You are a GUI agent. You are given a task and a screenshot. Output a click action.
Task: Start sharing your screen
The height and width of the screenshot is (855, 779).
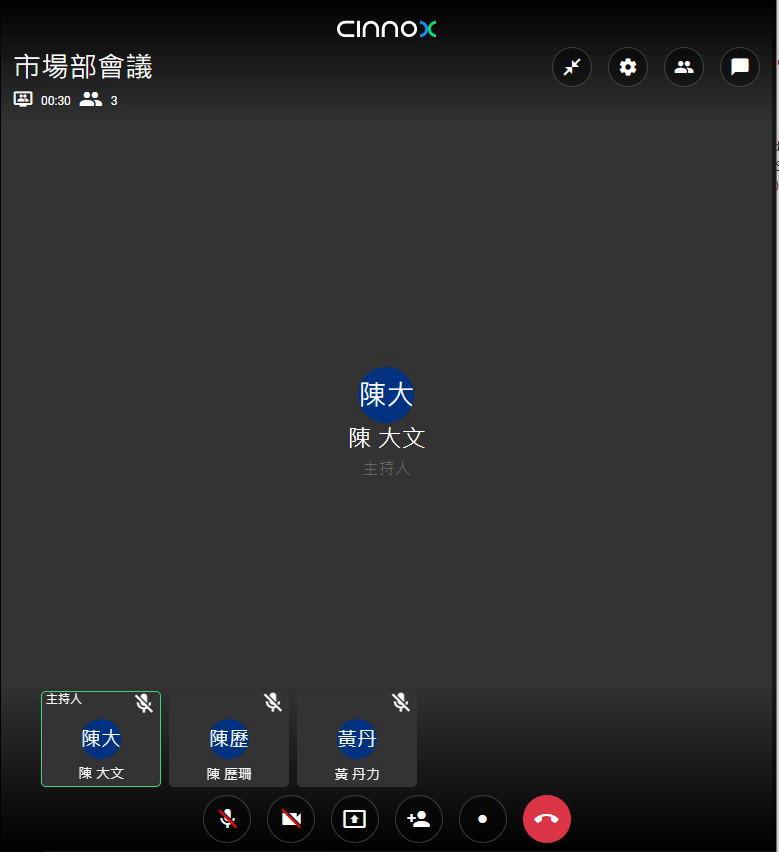(x=355, y=819)
